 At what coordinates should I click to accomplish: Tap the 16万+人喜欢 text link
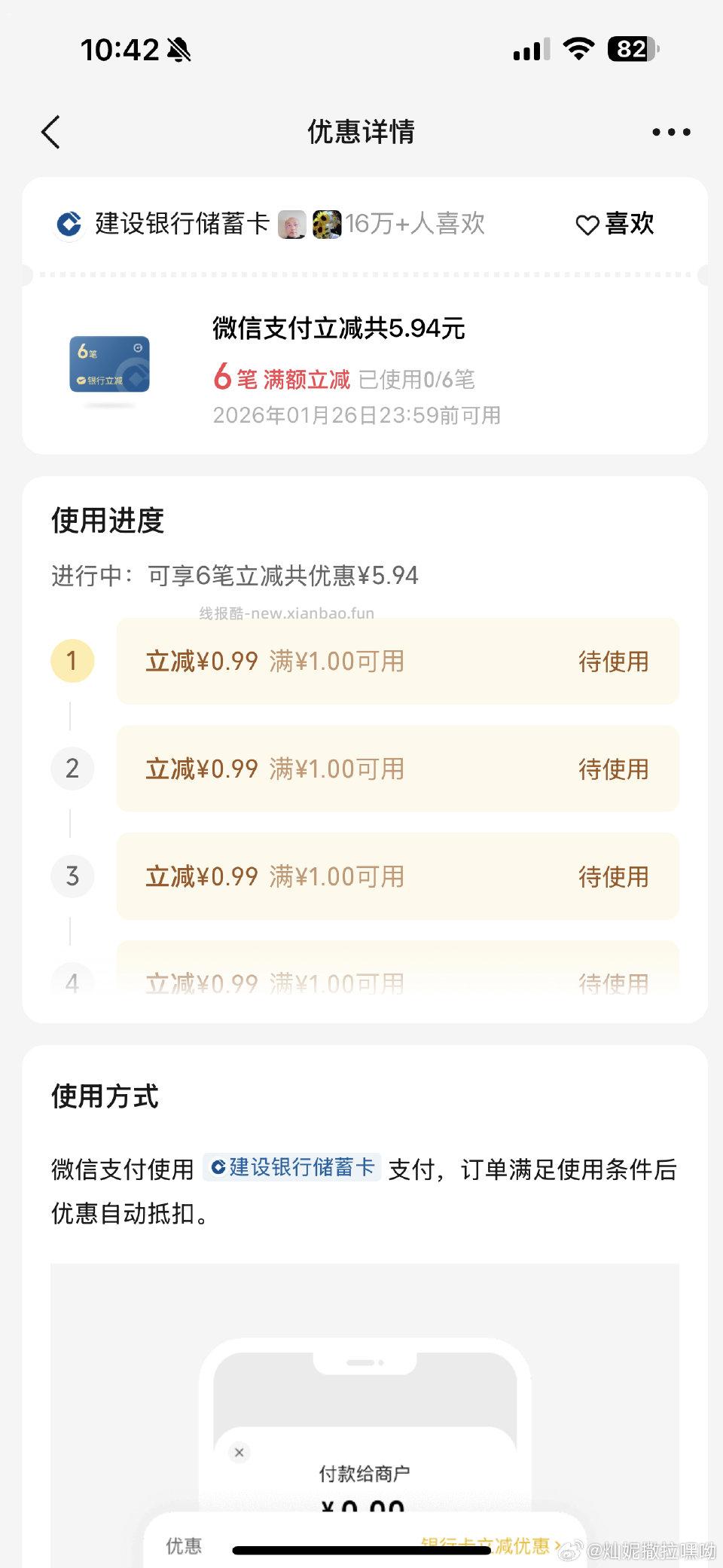tap(416, 224)
